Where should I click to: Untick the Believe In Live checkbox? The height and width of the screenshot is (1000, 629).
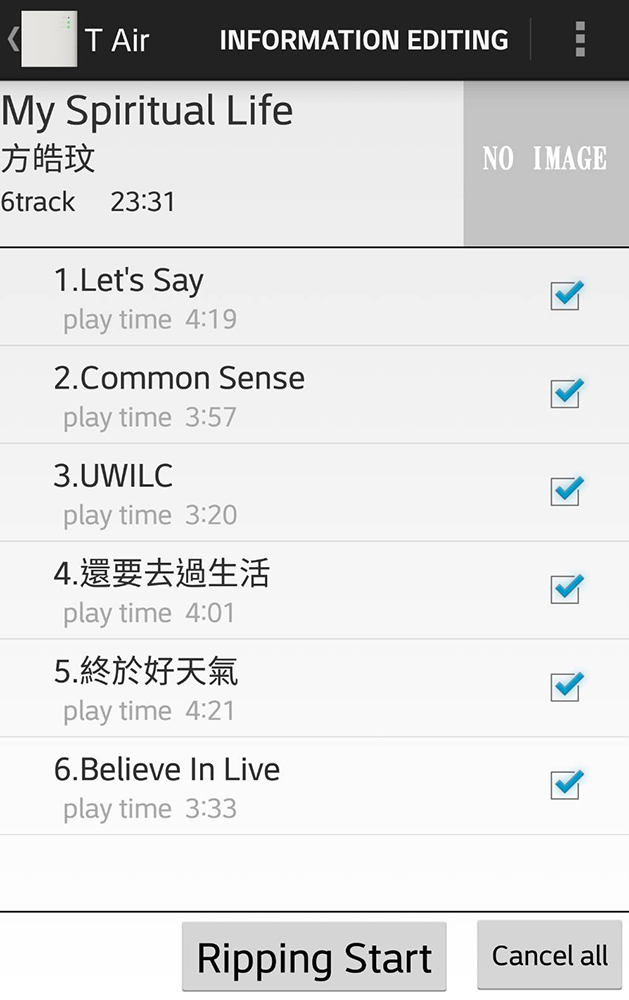click(x=566, y=786)
